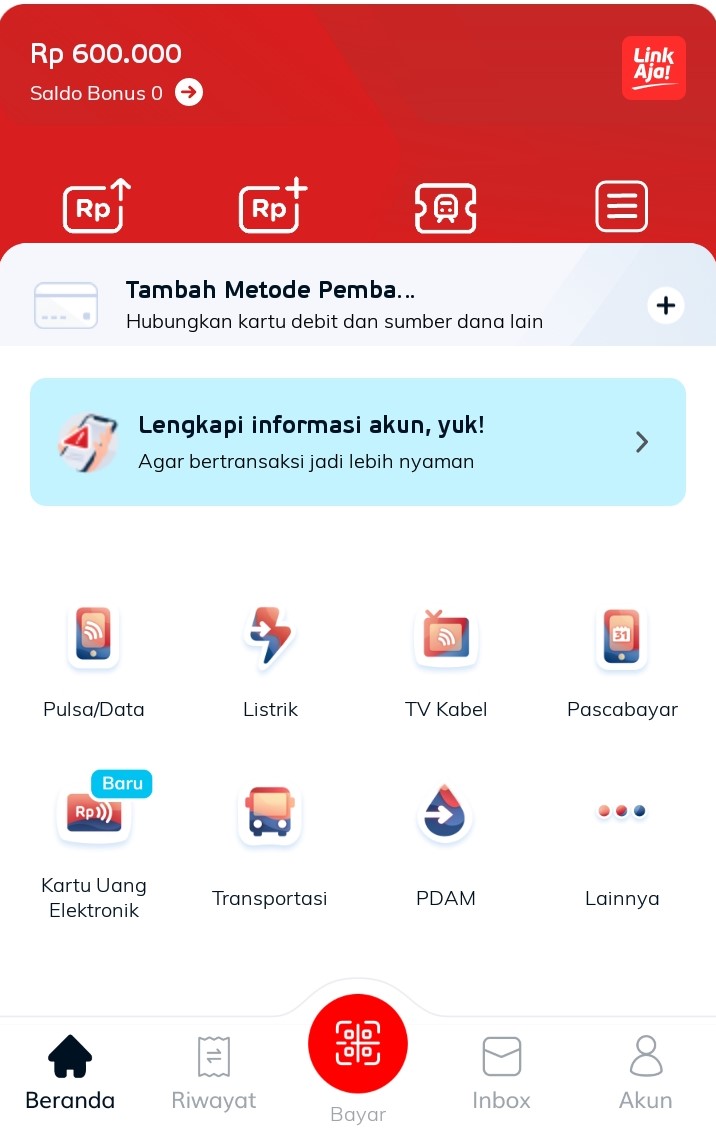
Task: Add a payment method with plus
Action: (666, 305)
